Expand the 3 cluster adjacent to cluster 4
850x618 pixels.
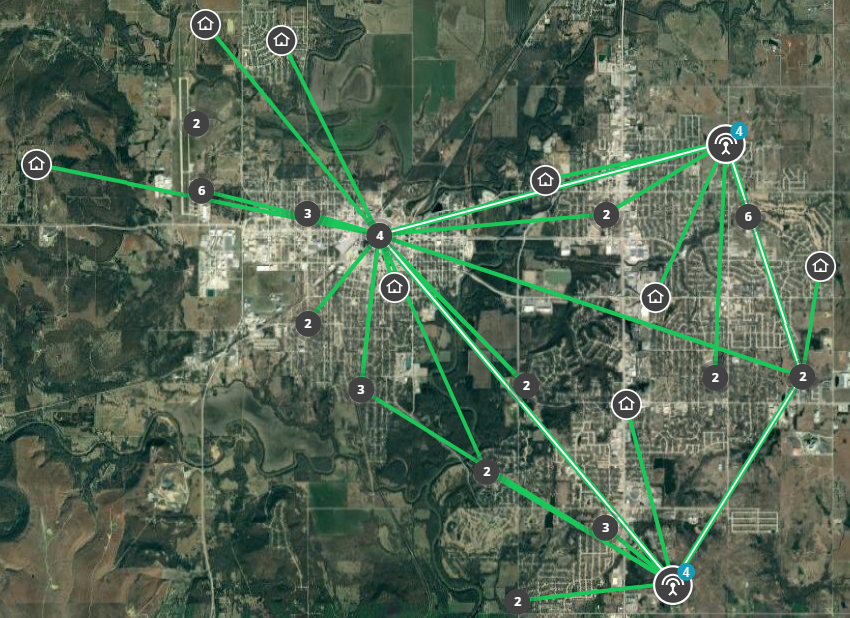tap(308, 214)
